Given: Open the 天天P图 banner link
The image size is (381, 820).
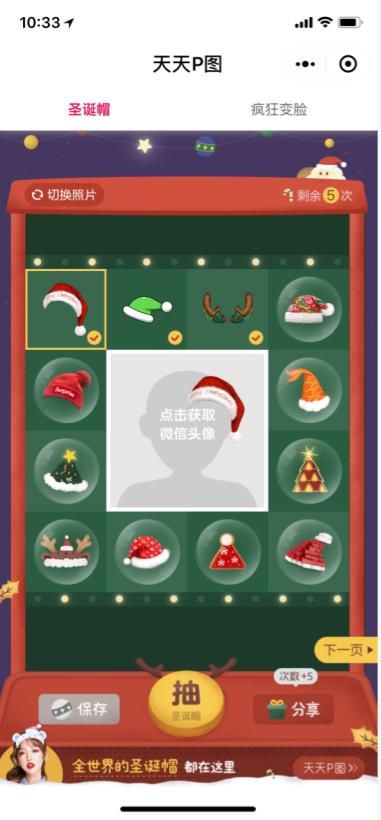Looking at the screenshot, I should [x=329, y=768].
